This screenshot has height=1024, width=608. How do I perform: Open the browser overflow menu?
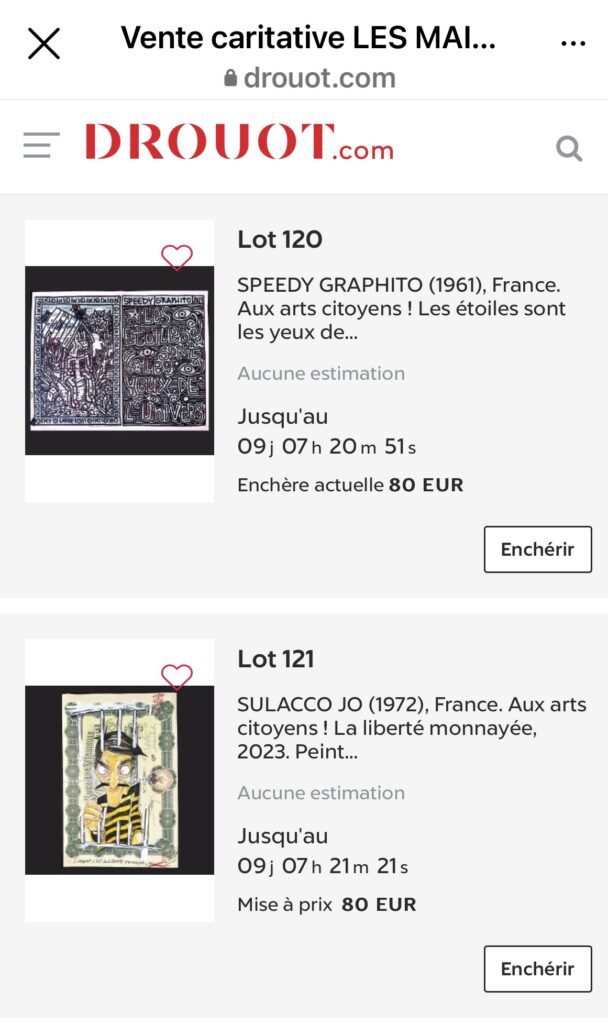(573, 44)
